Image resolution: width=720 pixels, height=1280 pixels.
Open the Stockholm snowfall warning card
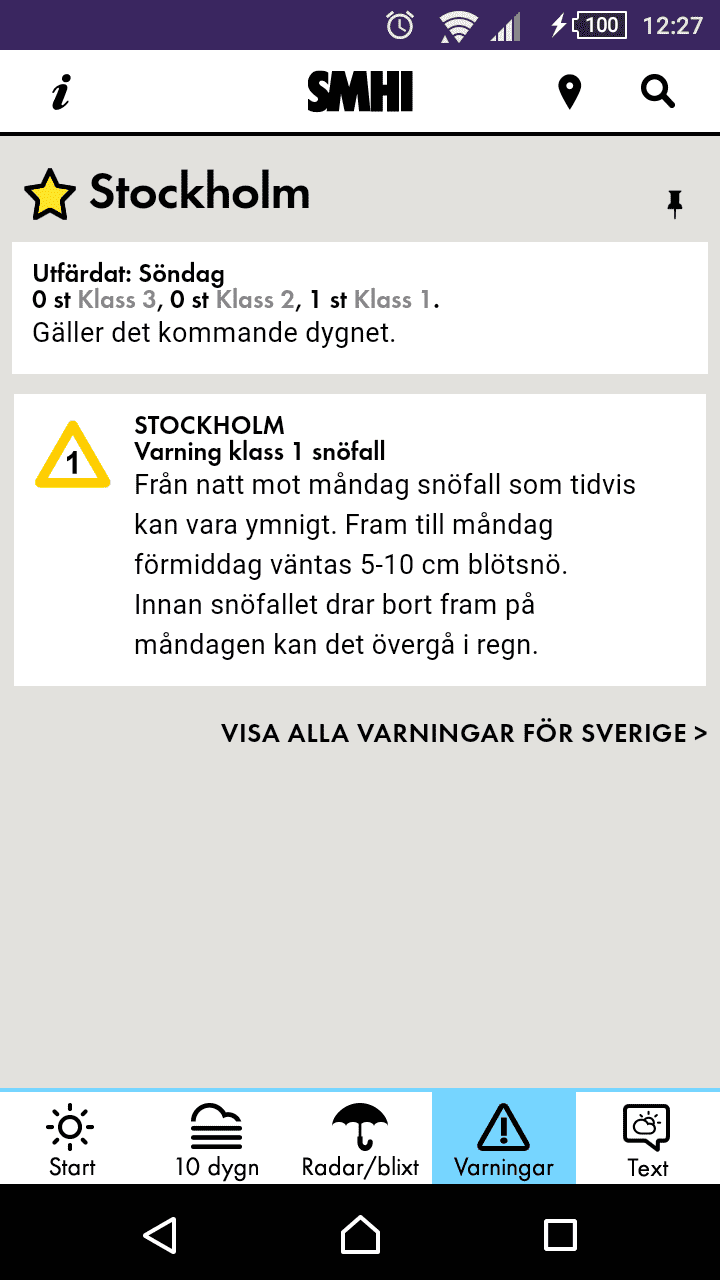coord(360,540)
